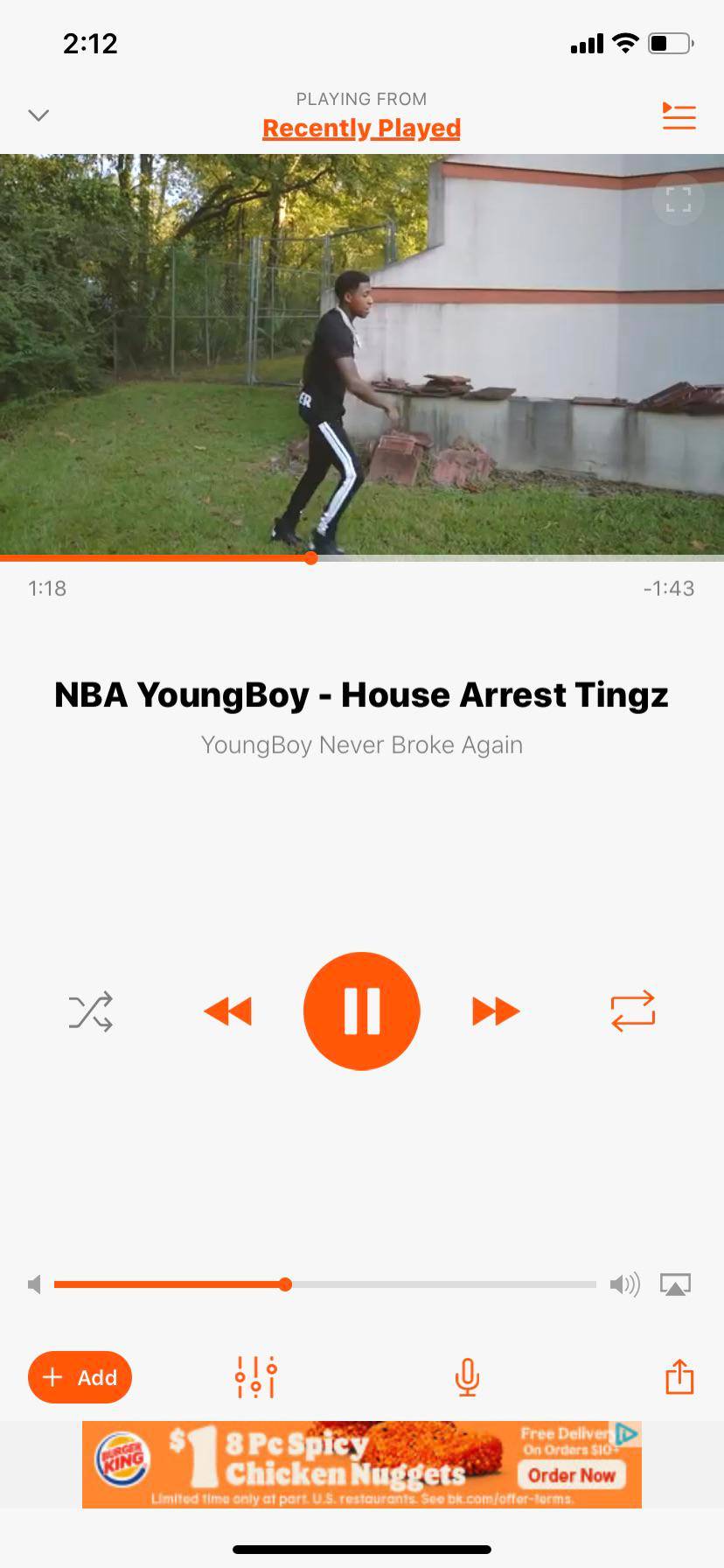Open the play queue panel
Image resolution: width=724 pixels, height=1568 pixels.
(679, 115)
